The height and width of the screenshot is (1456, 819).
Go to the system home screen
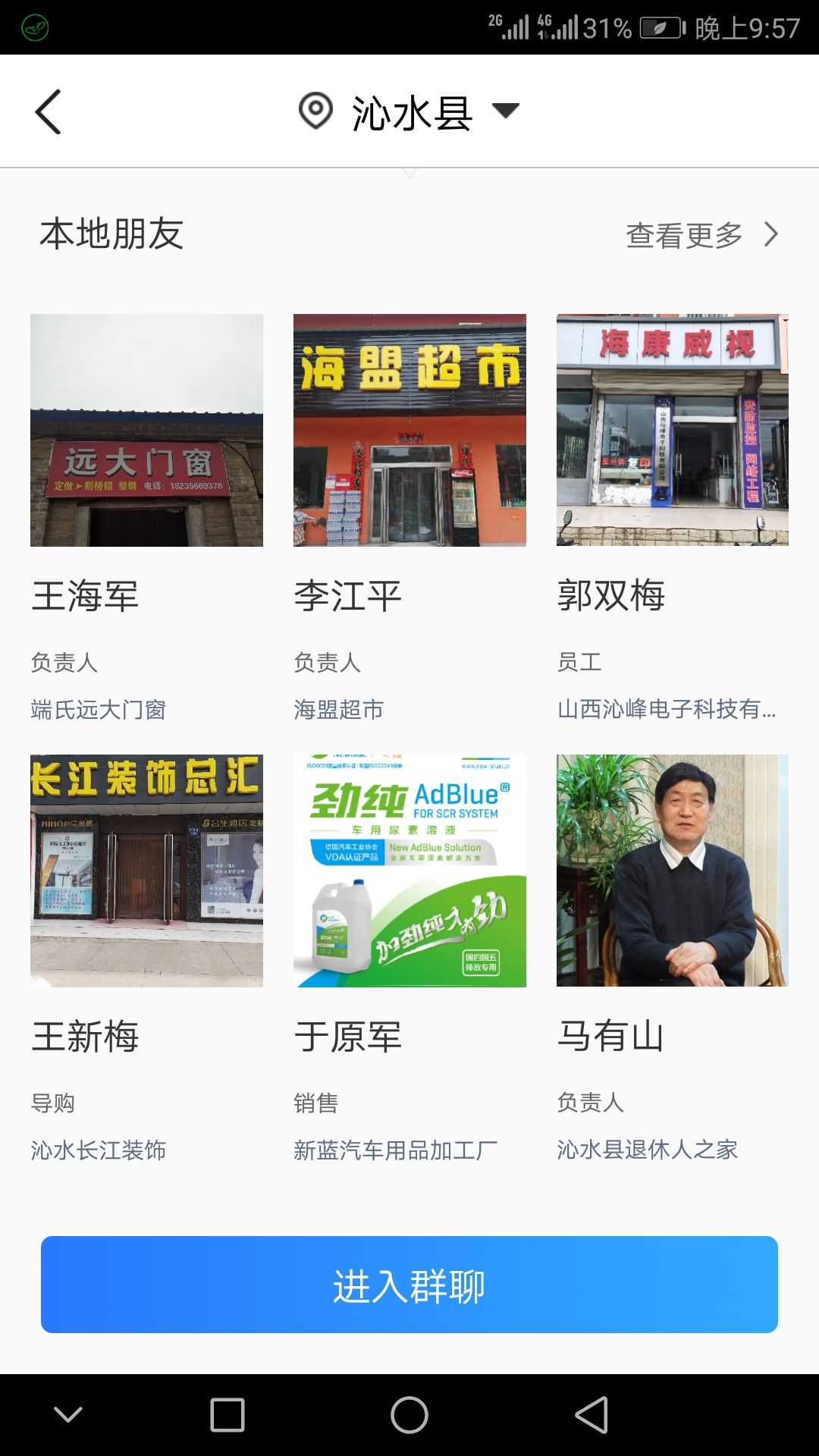[x=409, y=1415]
